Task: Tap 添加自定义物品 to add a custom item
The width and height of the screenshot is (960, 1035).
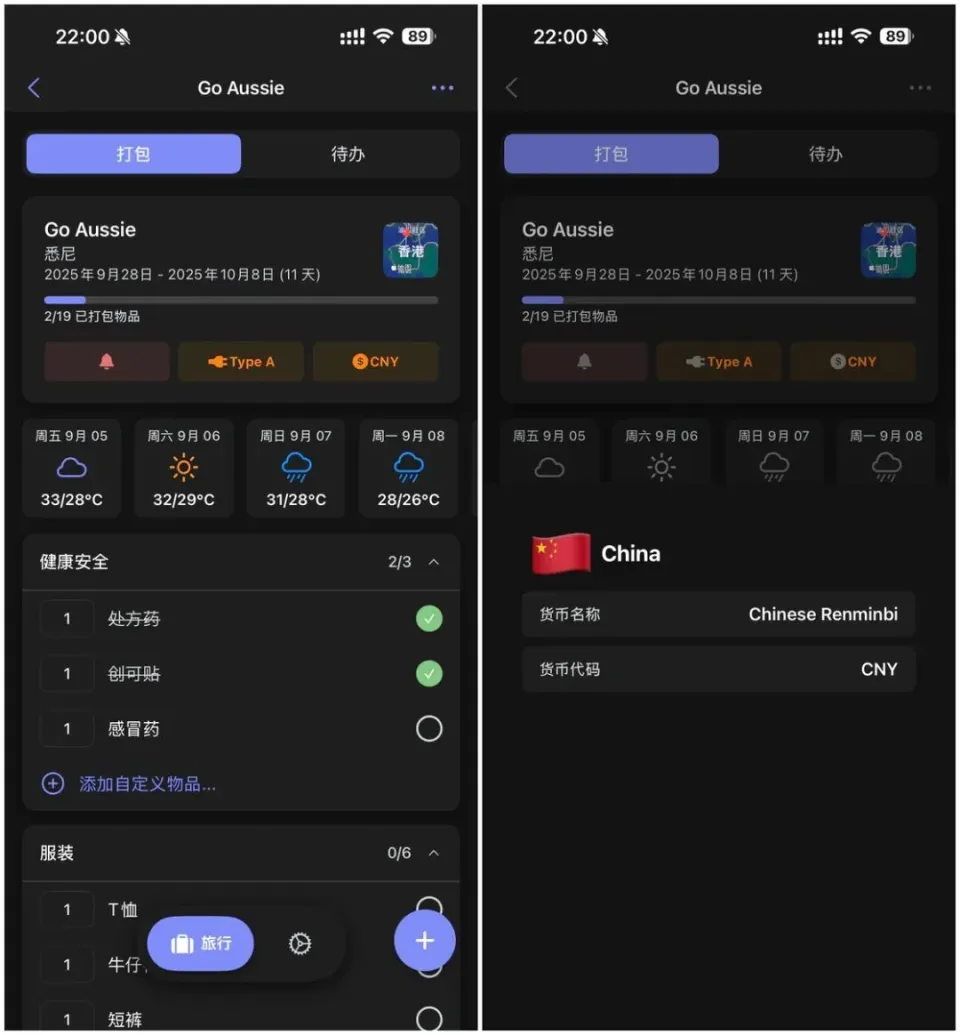Action: pyautogui.click(x=146, y=784)
